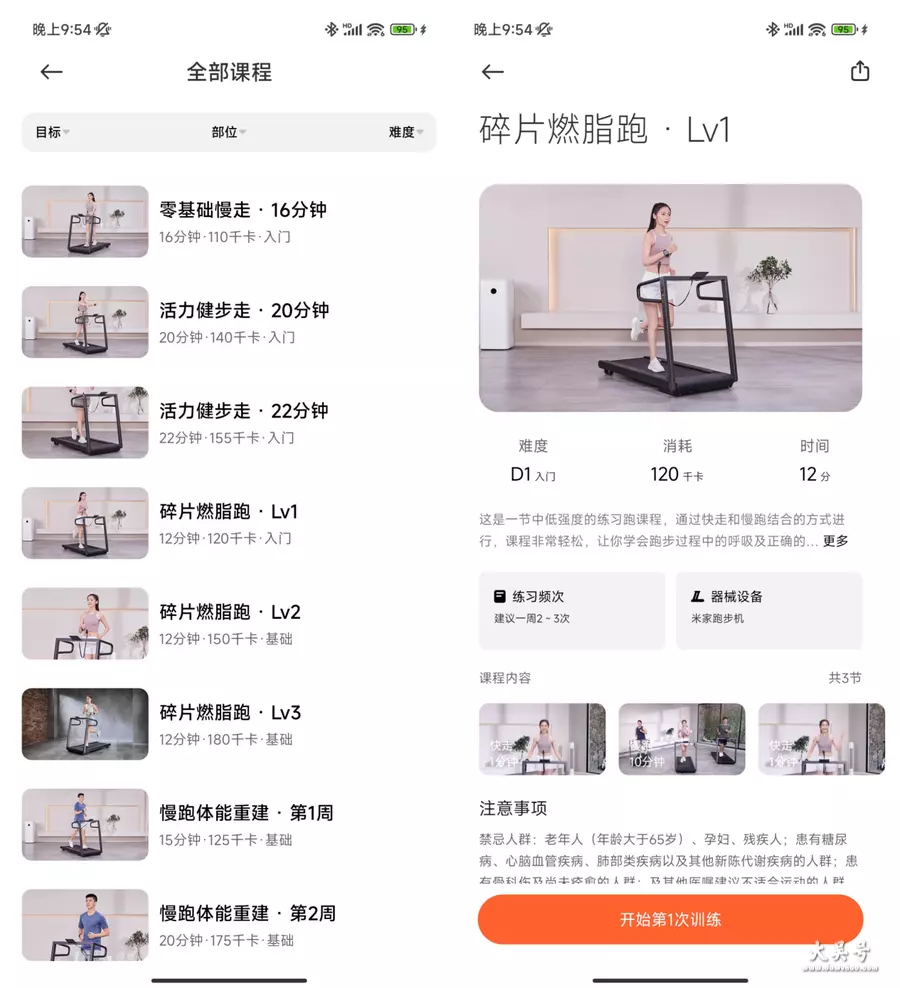Select the 碎片燃脂跑 · Lv1 course row
This screenshot has width=900, height=988.
pos(228,523)
